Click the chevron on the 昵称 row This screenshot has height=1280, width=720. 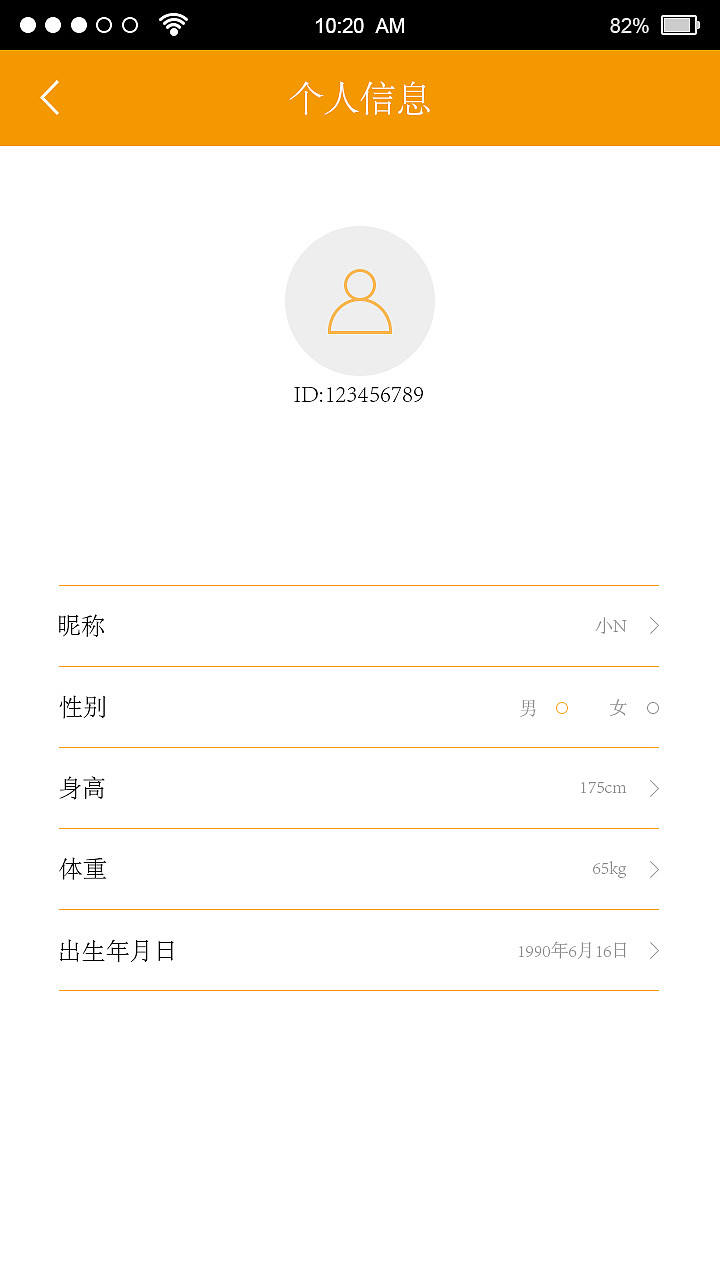[653, 625]
